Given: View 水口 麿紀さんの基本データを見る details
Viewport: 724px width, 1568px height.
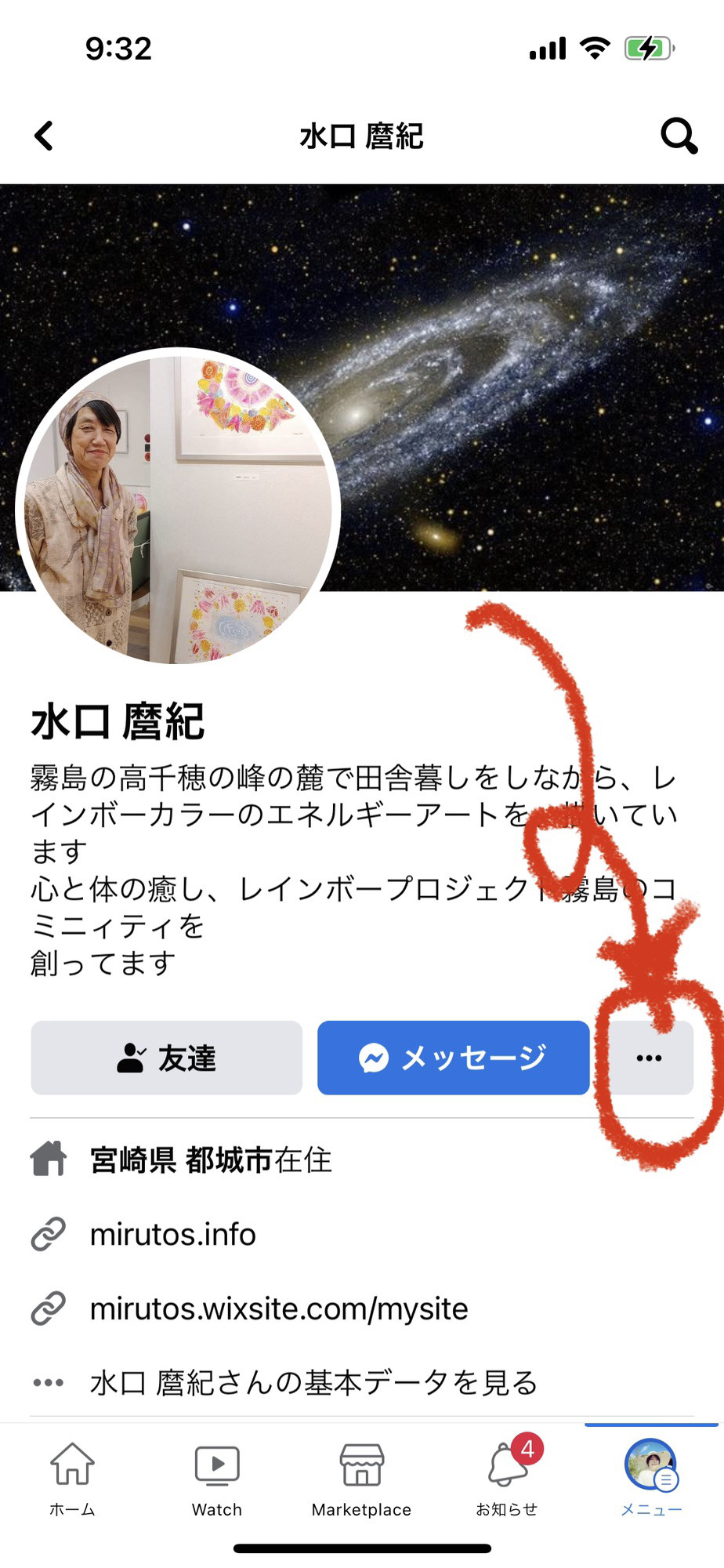Looking at the screenshot, I should [x=313, y=1382].
